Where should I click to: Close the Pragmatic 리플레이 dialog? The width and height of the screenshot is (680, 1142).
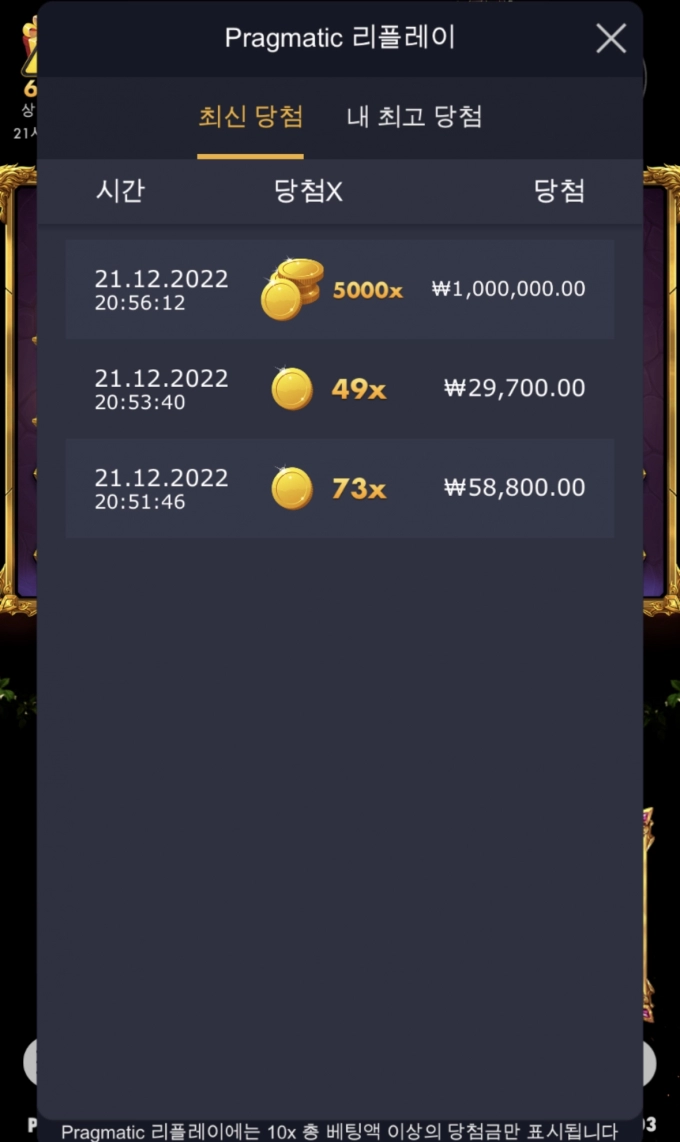point(610,39)
